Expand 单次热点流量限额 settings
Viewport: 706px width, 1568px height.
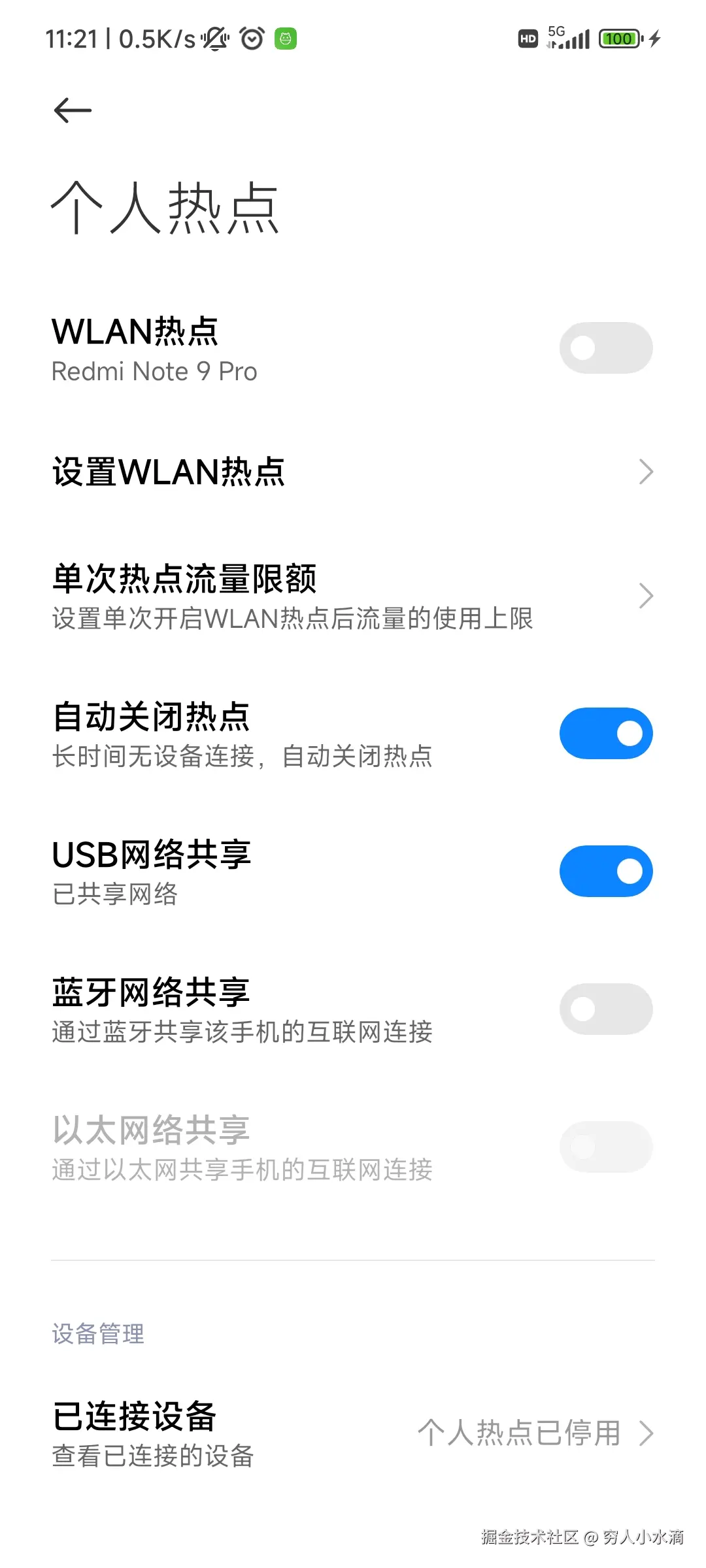(x=645, y=595)
